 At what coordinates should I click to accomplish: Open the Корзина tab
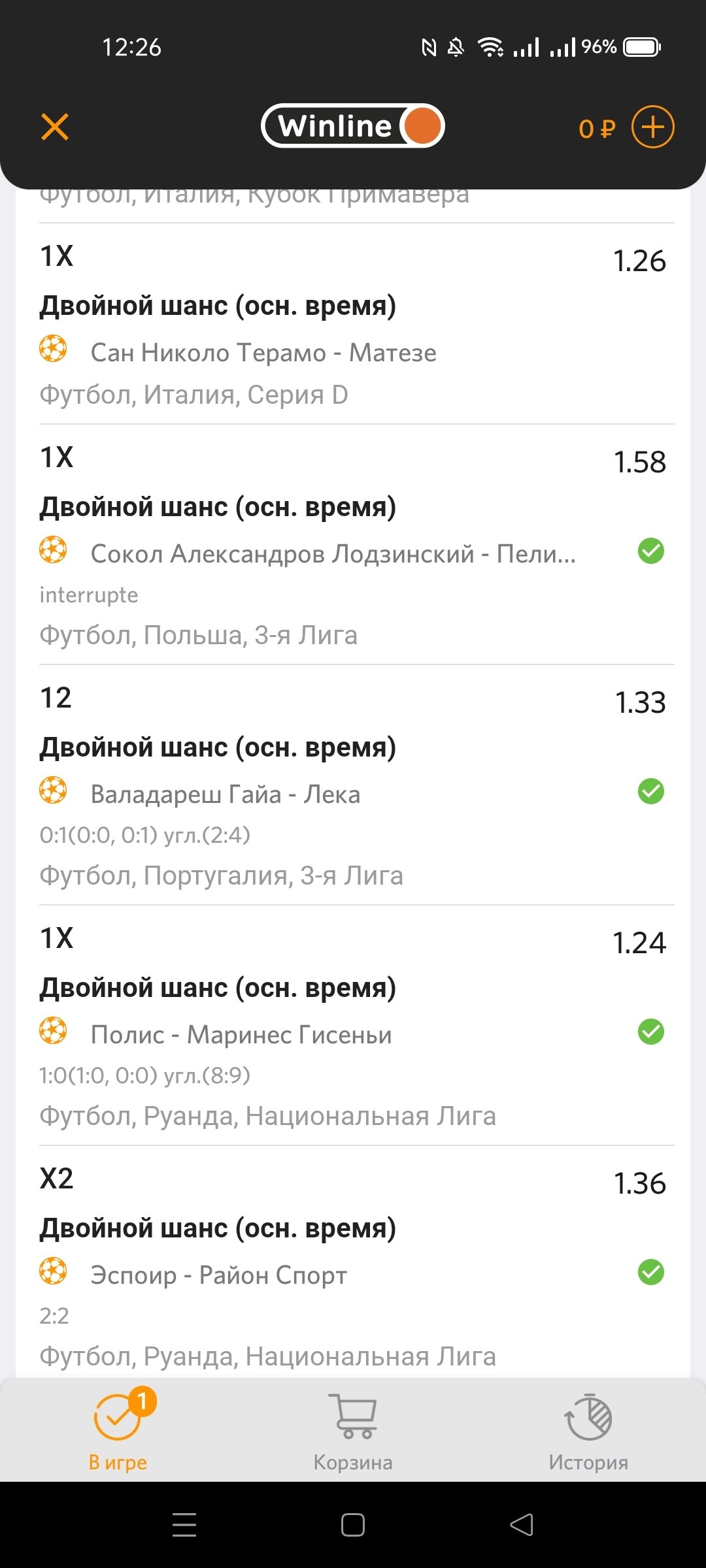point(353,1431)
